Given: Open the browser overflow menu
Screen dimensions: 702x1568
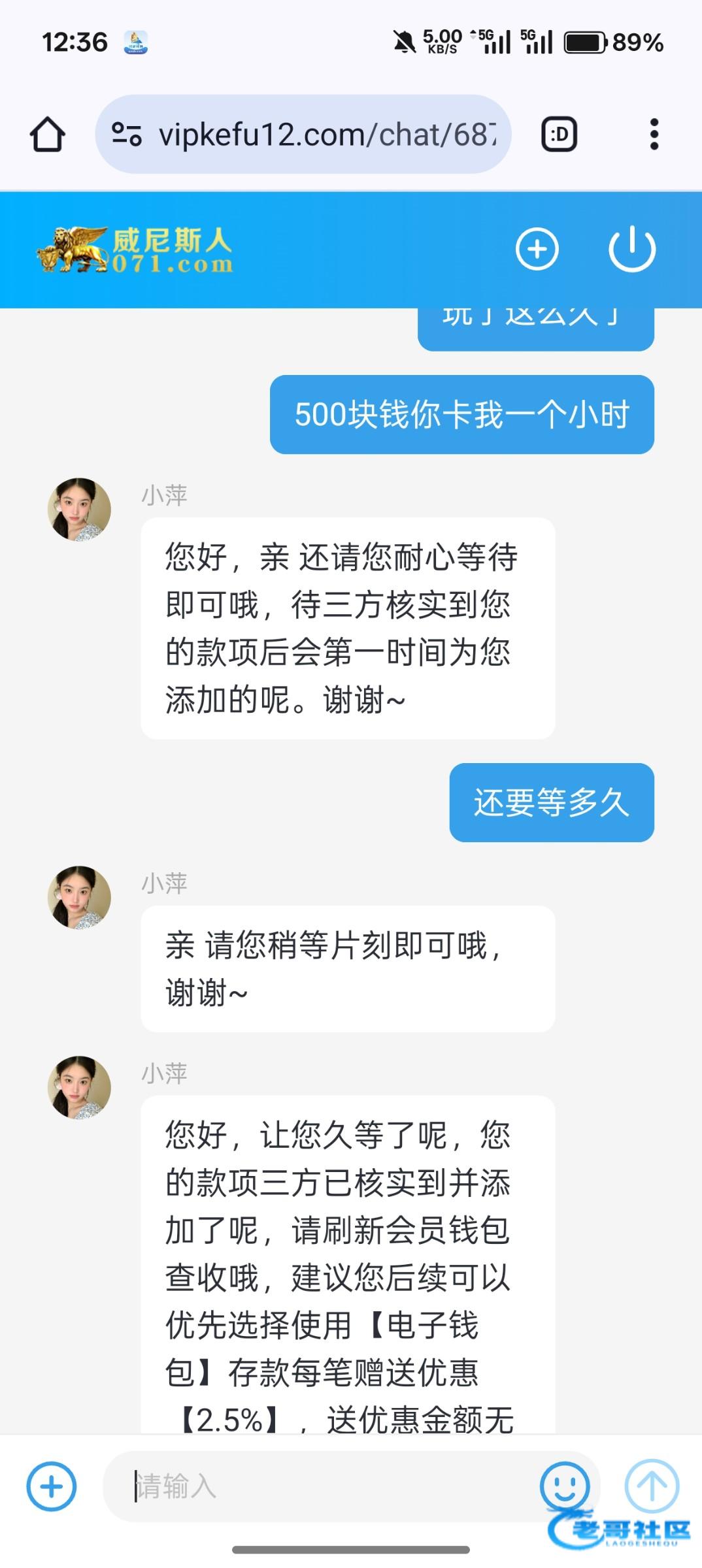Looking at the screenshot, I should coord(654,135).
